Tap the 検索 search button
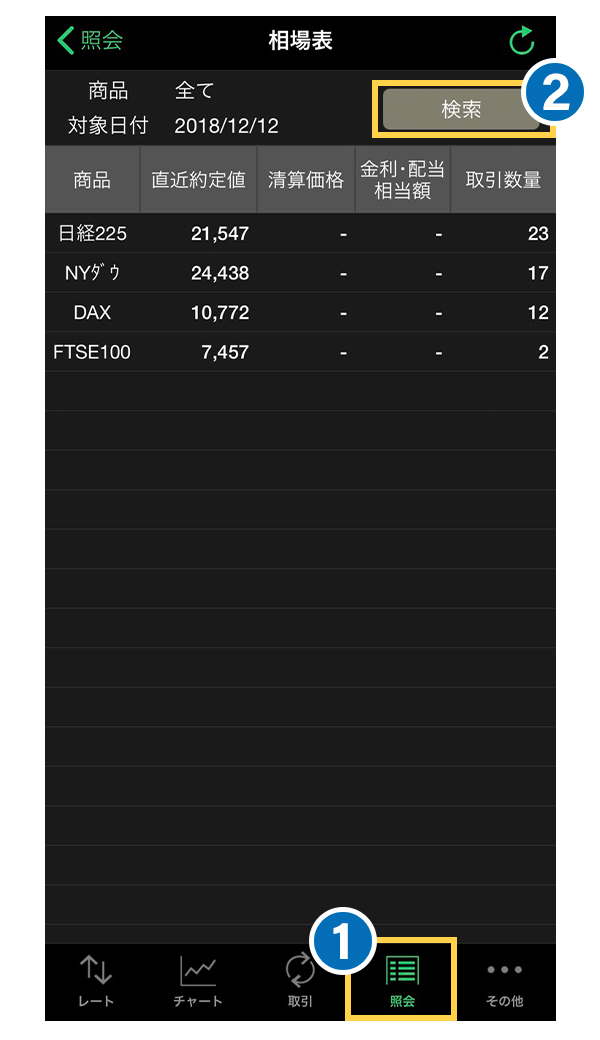 (x=455, y=110)
